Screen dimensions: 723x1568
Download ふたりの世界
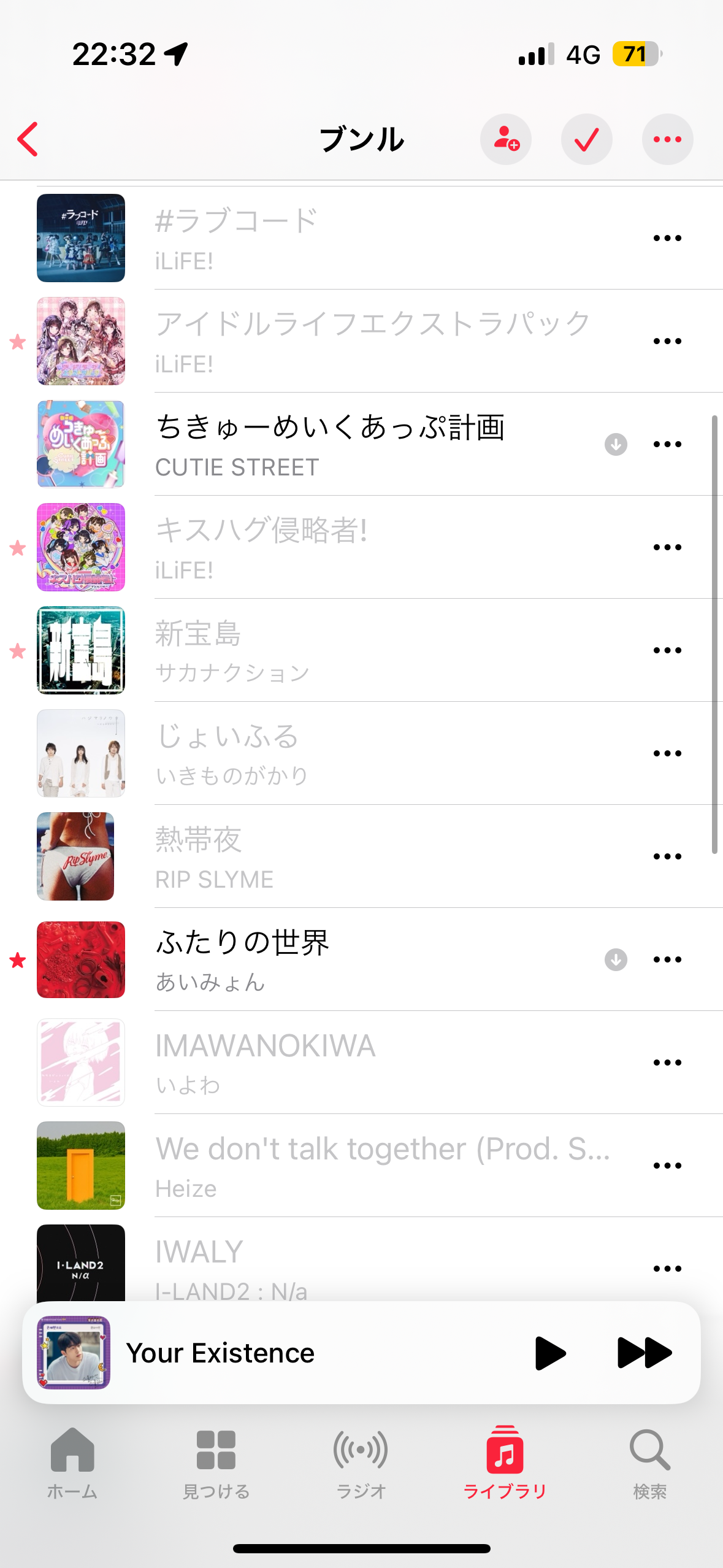pos(616,959)
